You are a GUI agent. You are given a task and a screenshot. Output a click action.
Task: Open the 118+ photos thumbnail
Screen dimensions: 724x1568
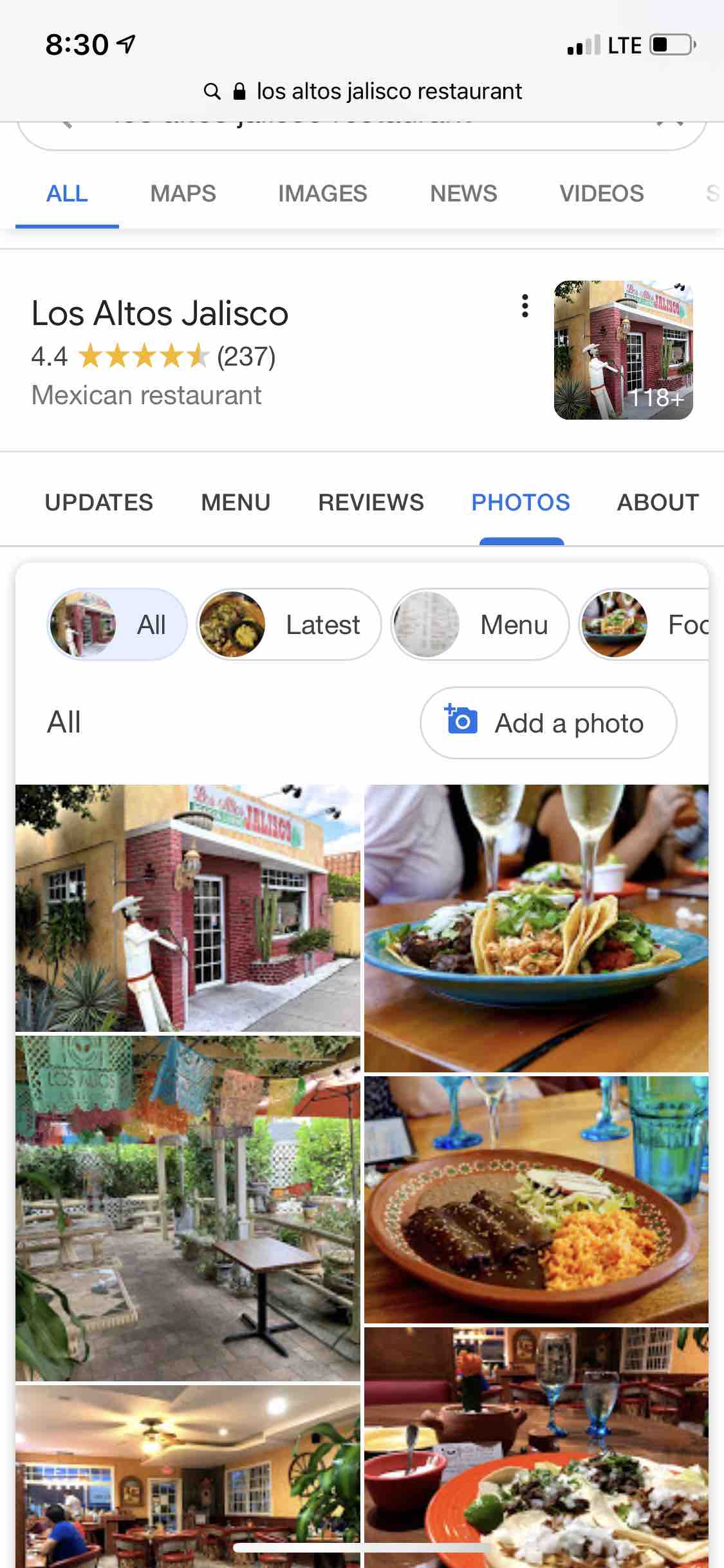pyautogui.click(x=623, y=350)
